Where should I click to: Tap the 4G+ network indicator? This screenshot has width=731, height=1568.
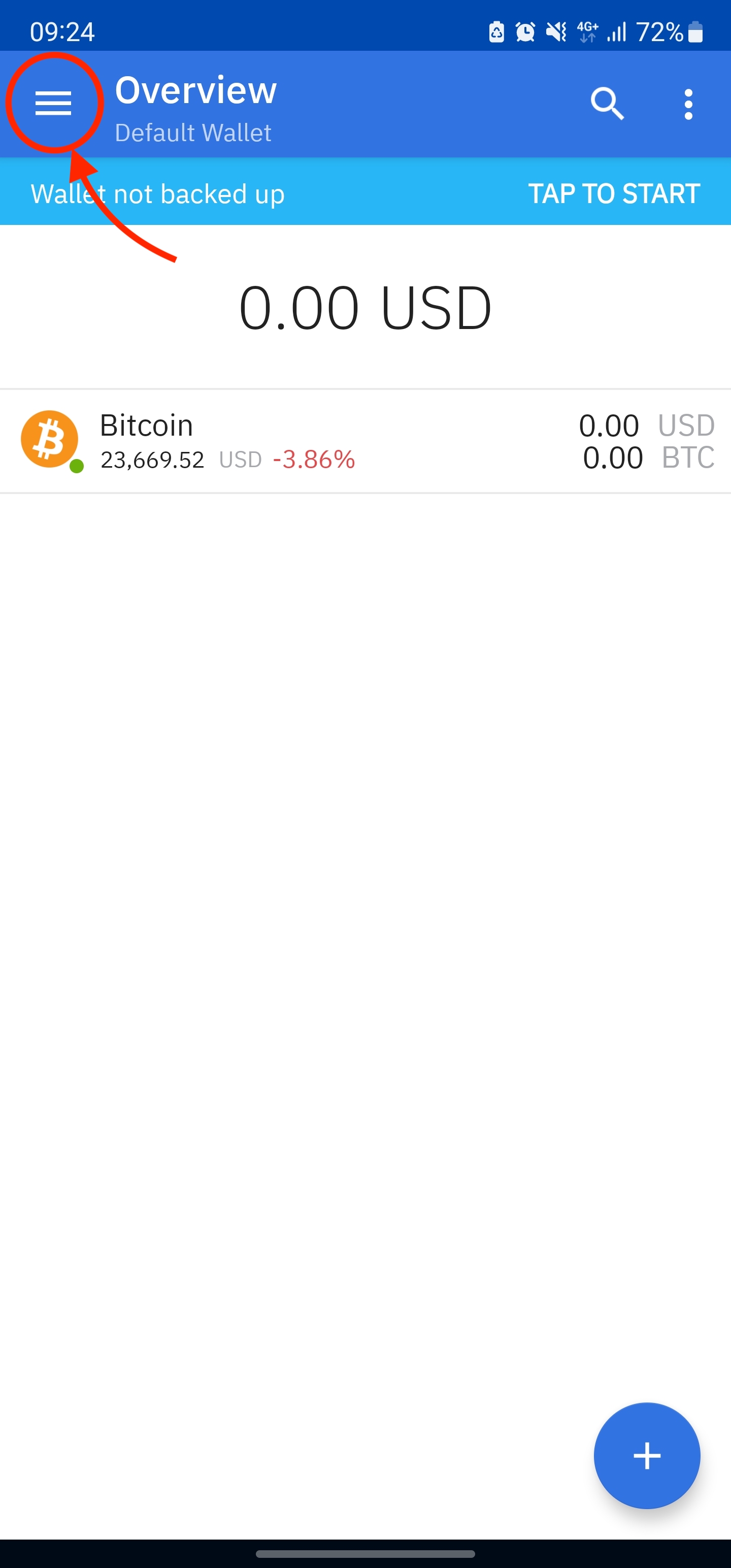[588, 31]
